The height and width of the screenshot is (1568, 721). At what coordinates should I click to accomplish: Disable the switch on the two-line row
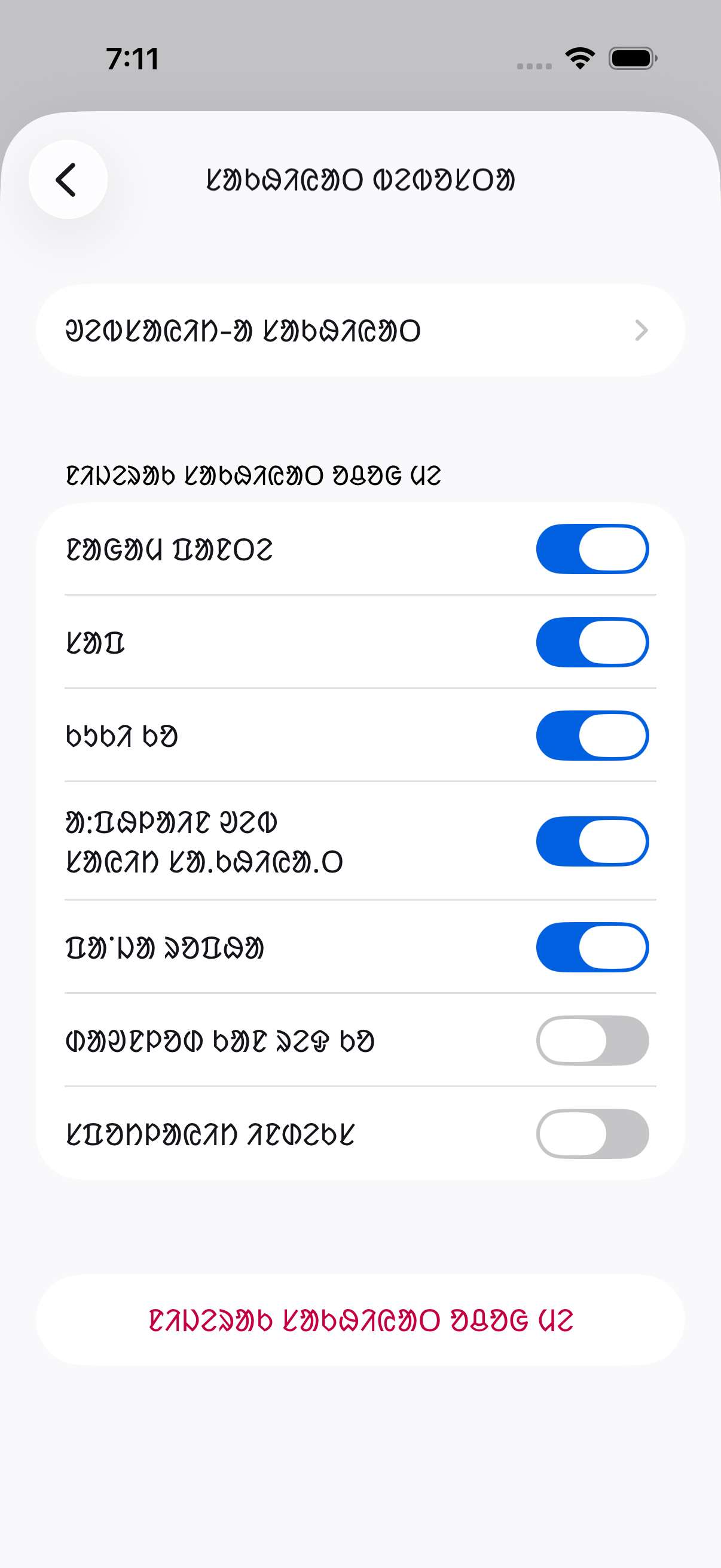tap(591, 841)
